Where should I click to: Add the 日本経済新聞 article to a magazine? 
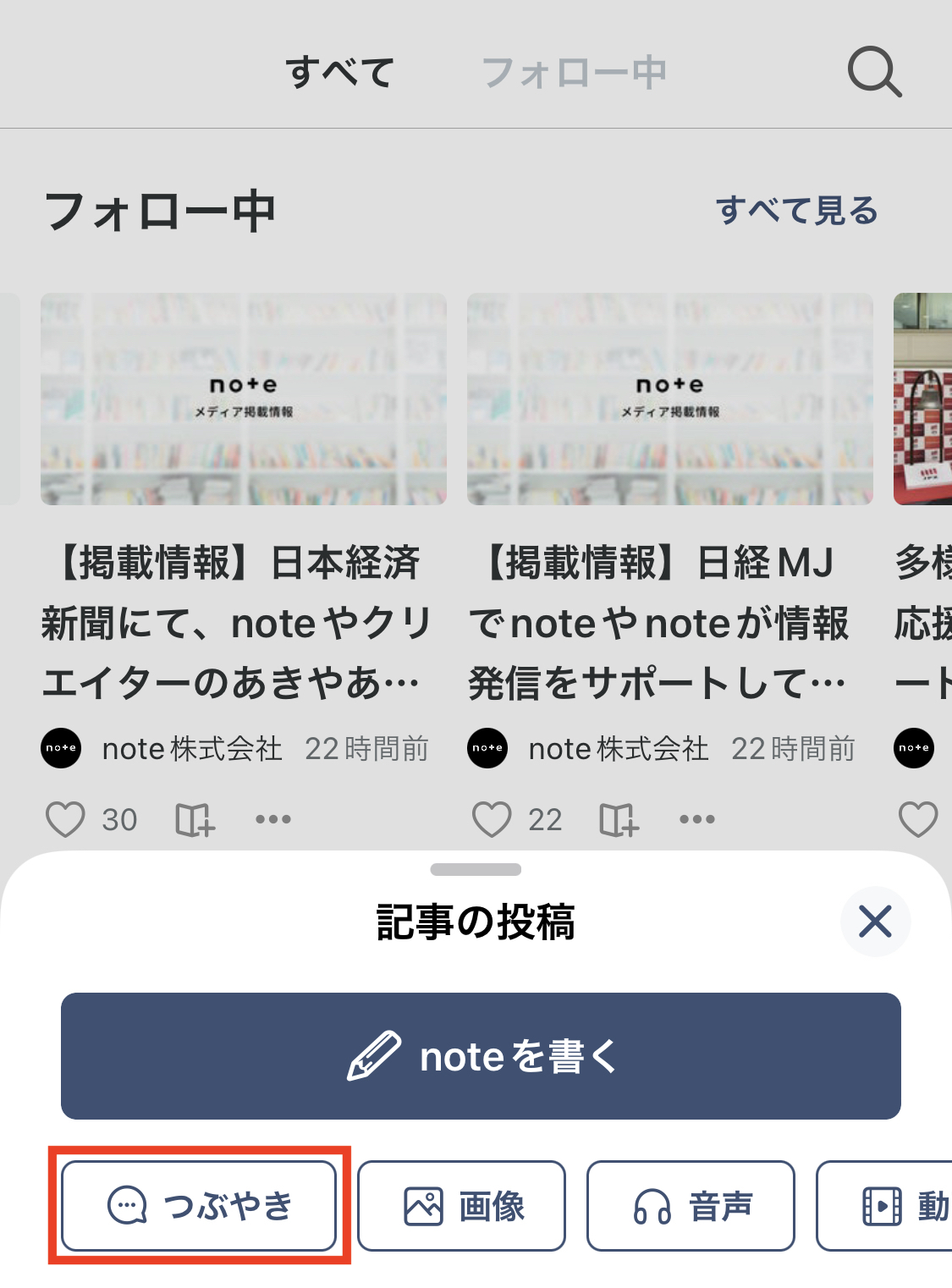(195, 819)
